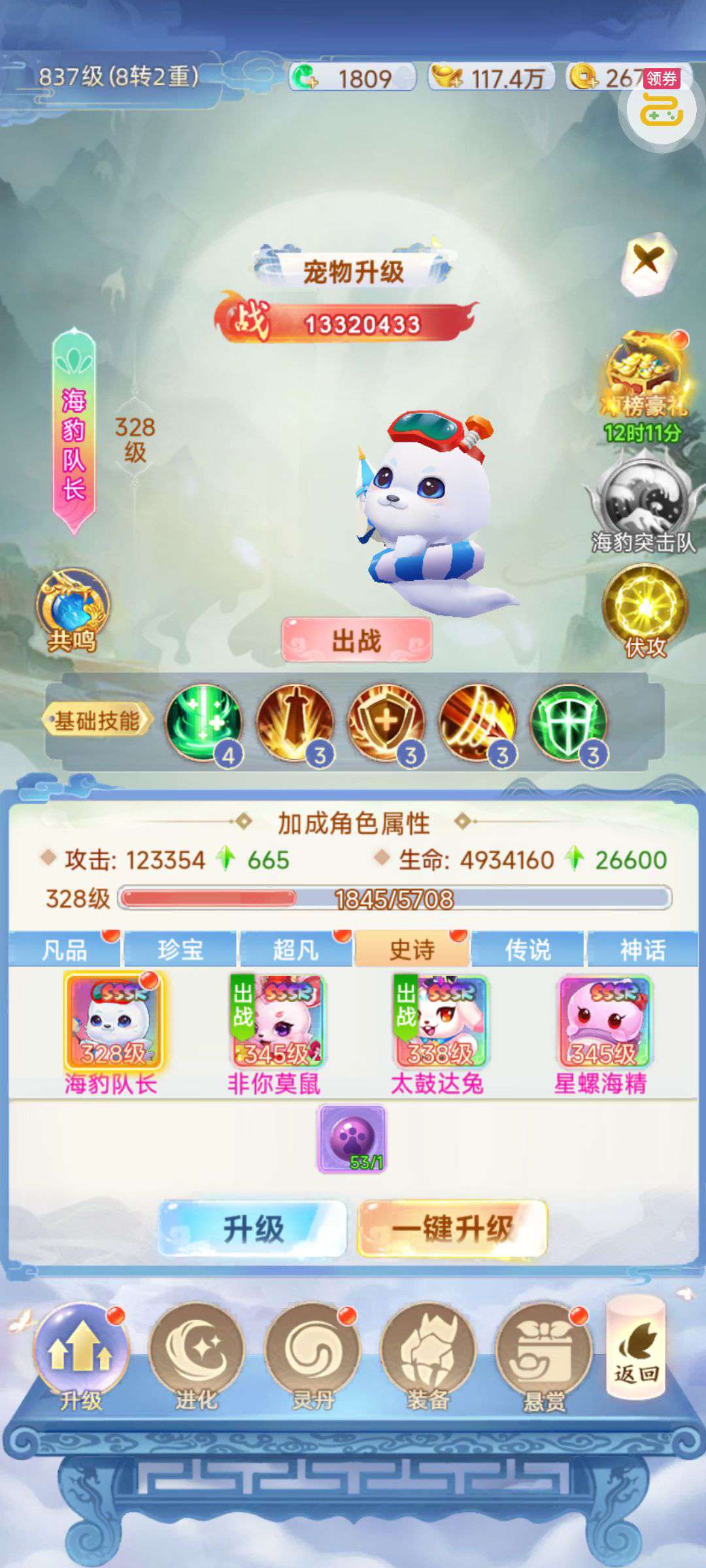Image resolution: width=706 pixels, height=1568 pixels.
Task: Switch to the 超凡 tab
Action: coord(295,949)
